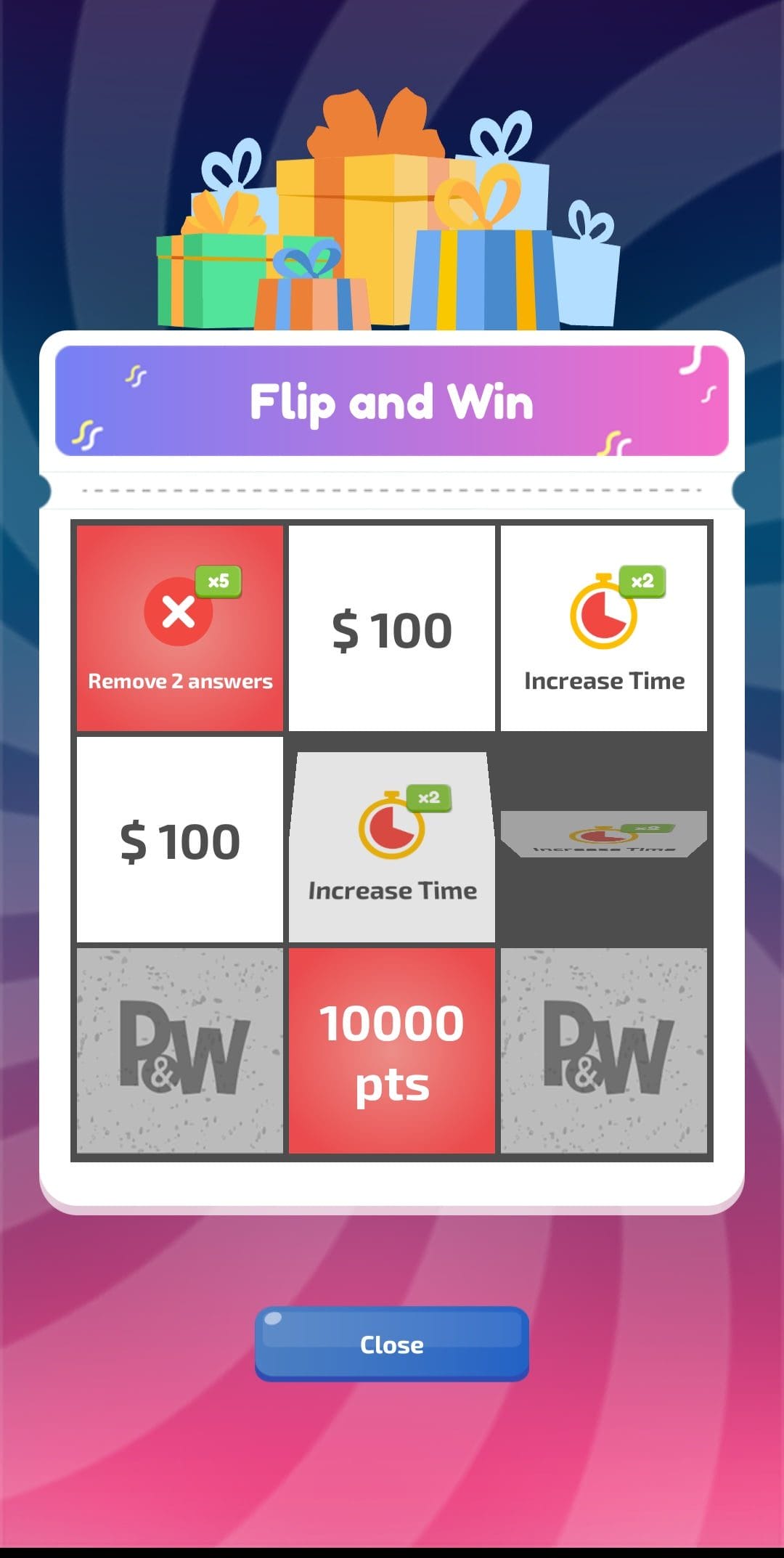Viewport: 784px width, 1558px height.
Task: Close the Flip and Win dialog
Action: point(391,1344)
